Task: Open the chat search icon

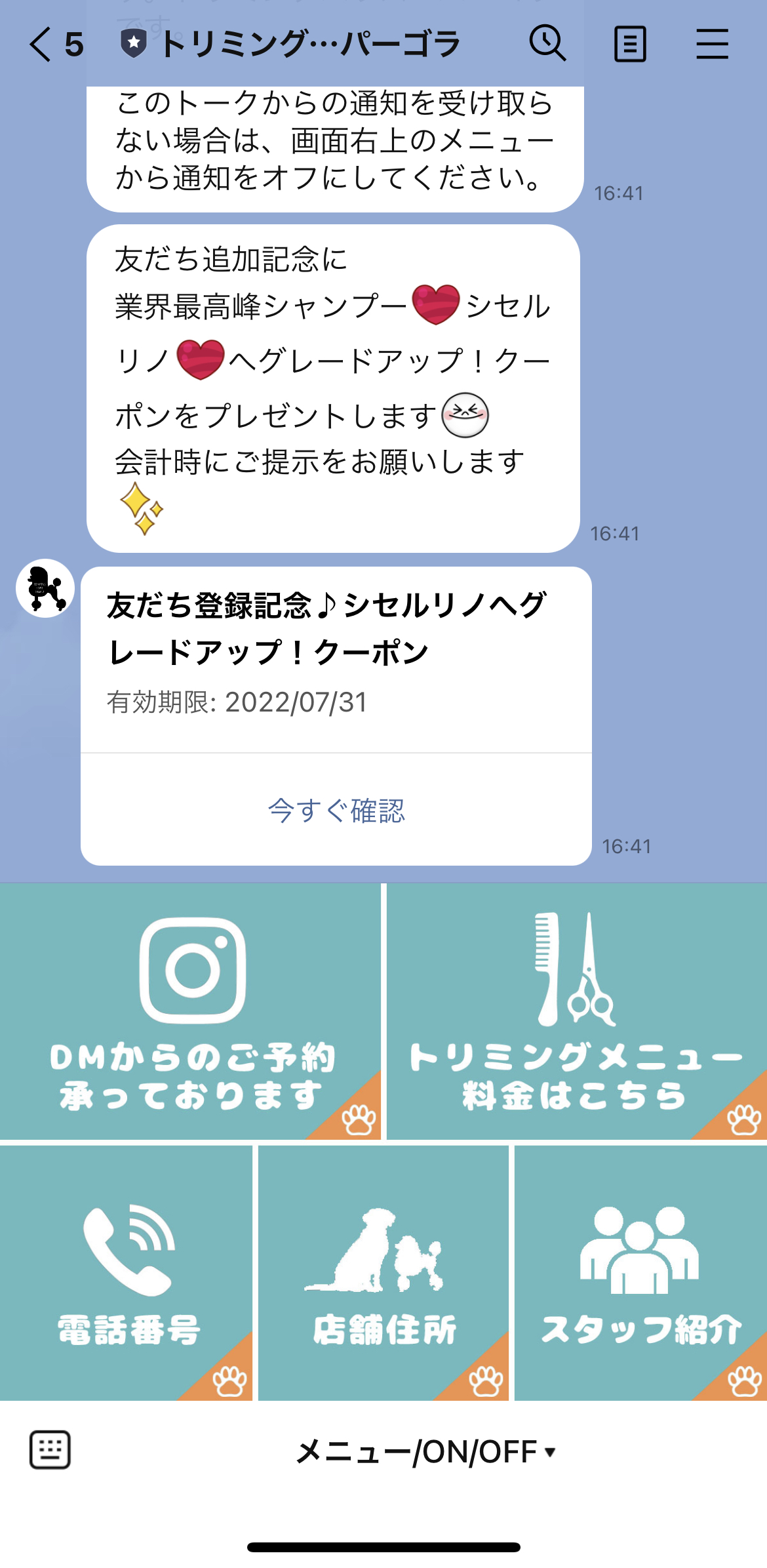Action: (x=548, y=43)
